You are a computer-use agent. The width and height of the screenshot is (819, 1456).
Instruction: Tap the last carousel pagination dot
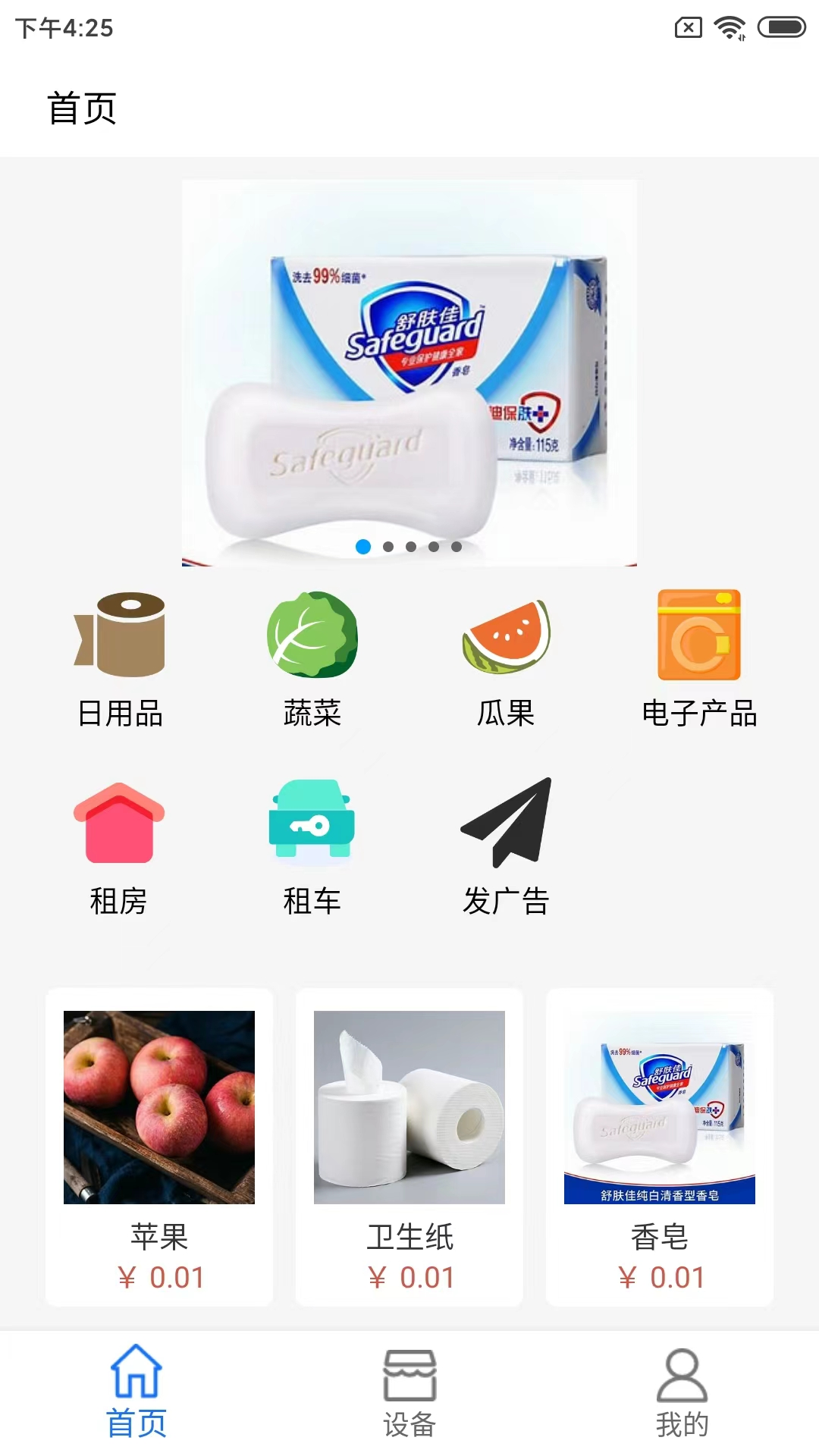pos(457,545)
